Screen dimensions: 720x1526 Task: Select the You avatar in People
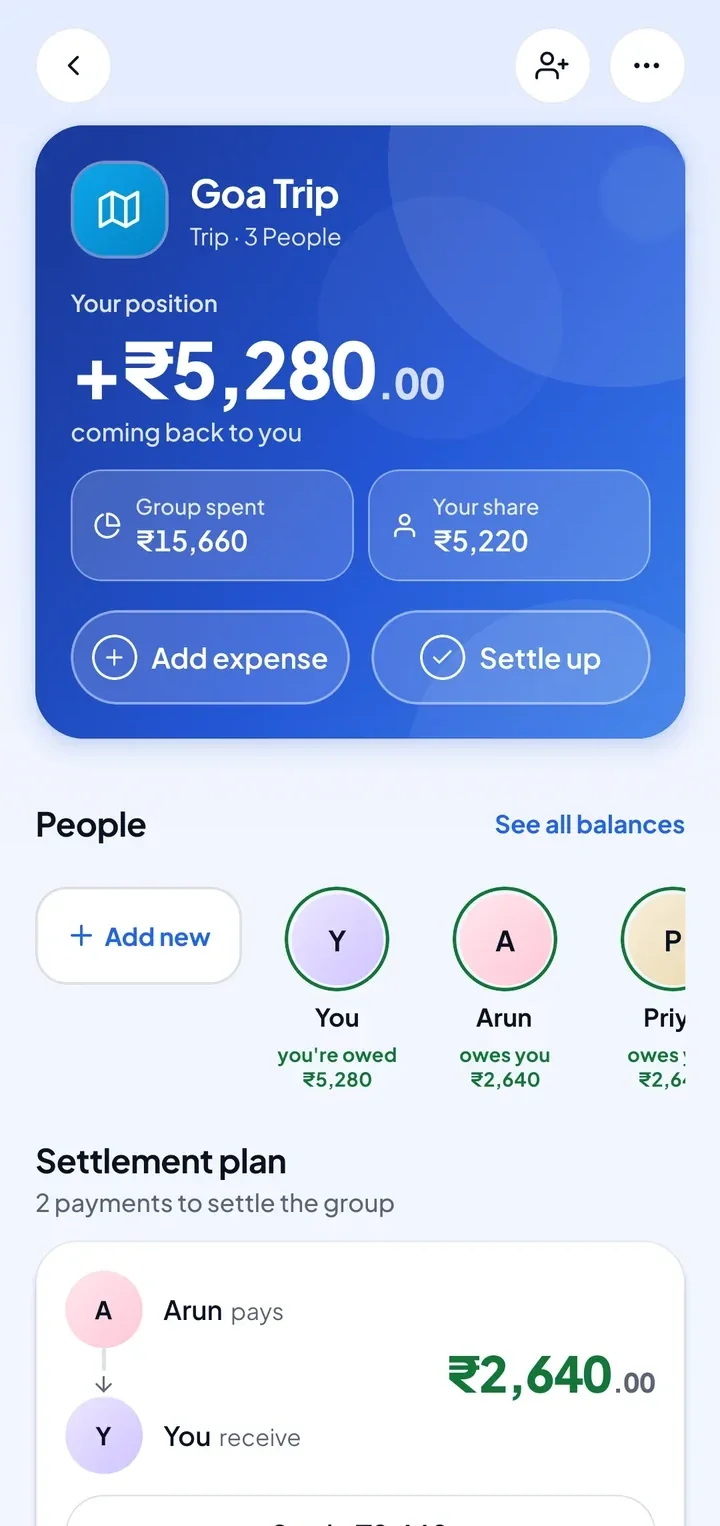tap(337, 940)
